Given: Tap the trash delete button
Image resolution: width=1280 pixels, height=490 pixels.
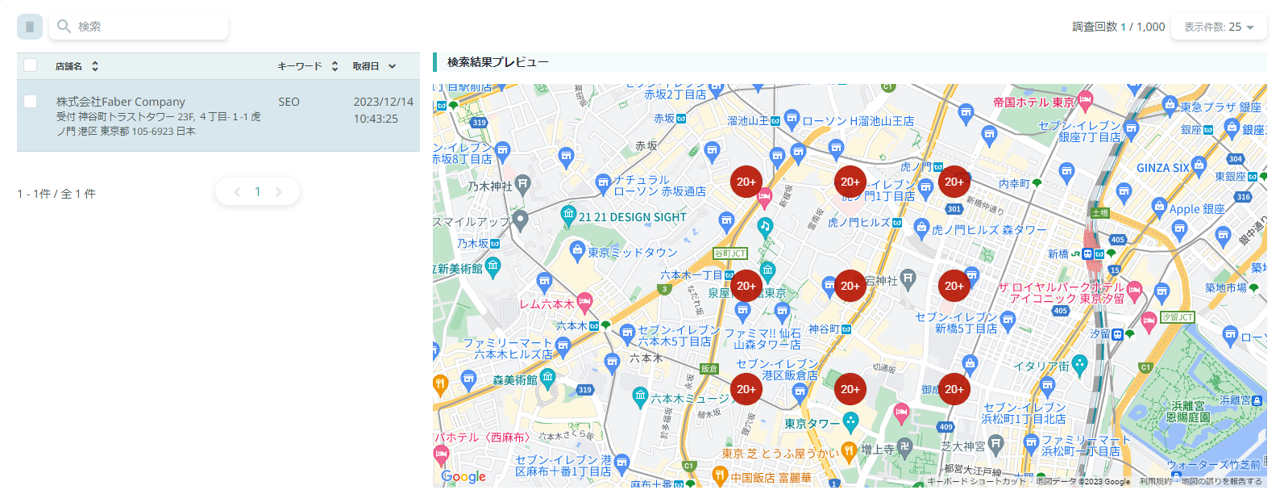Looking at the screenshot, I should pyautogui.click(x=30, y=27).
